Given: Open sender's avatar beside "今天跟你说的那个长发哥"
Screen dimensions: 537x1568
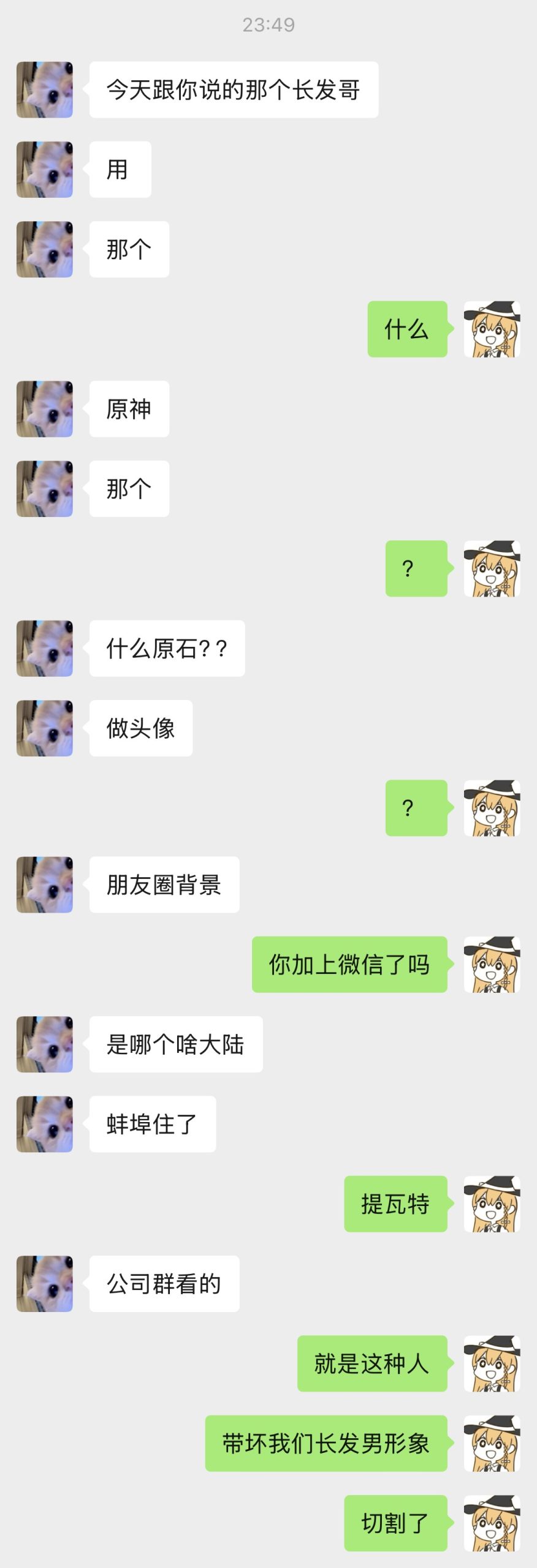Looking at the screenshot, I should [45, 89].
